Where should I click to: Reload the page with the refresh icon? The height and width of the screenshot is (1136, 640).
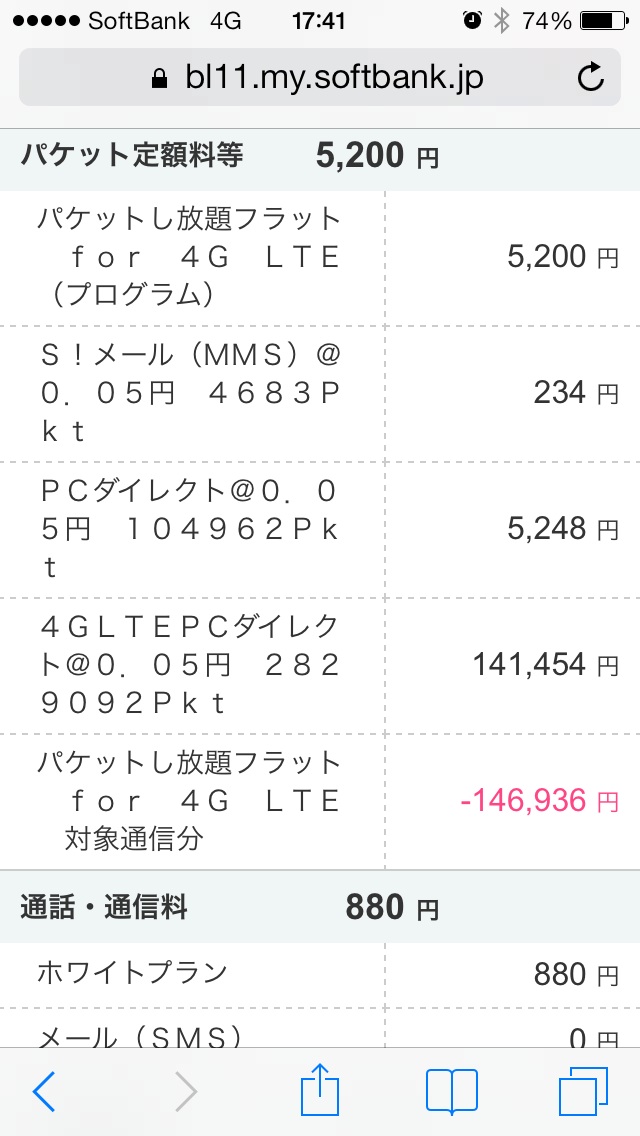(x=591, y=78)
